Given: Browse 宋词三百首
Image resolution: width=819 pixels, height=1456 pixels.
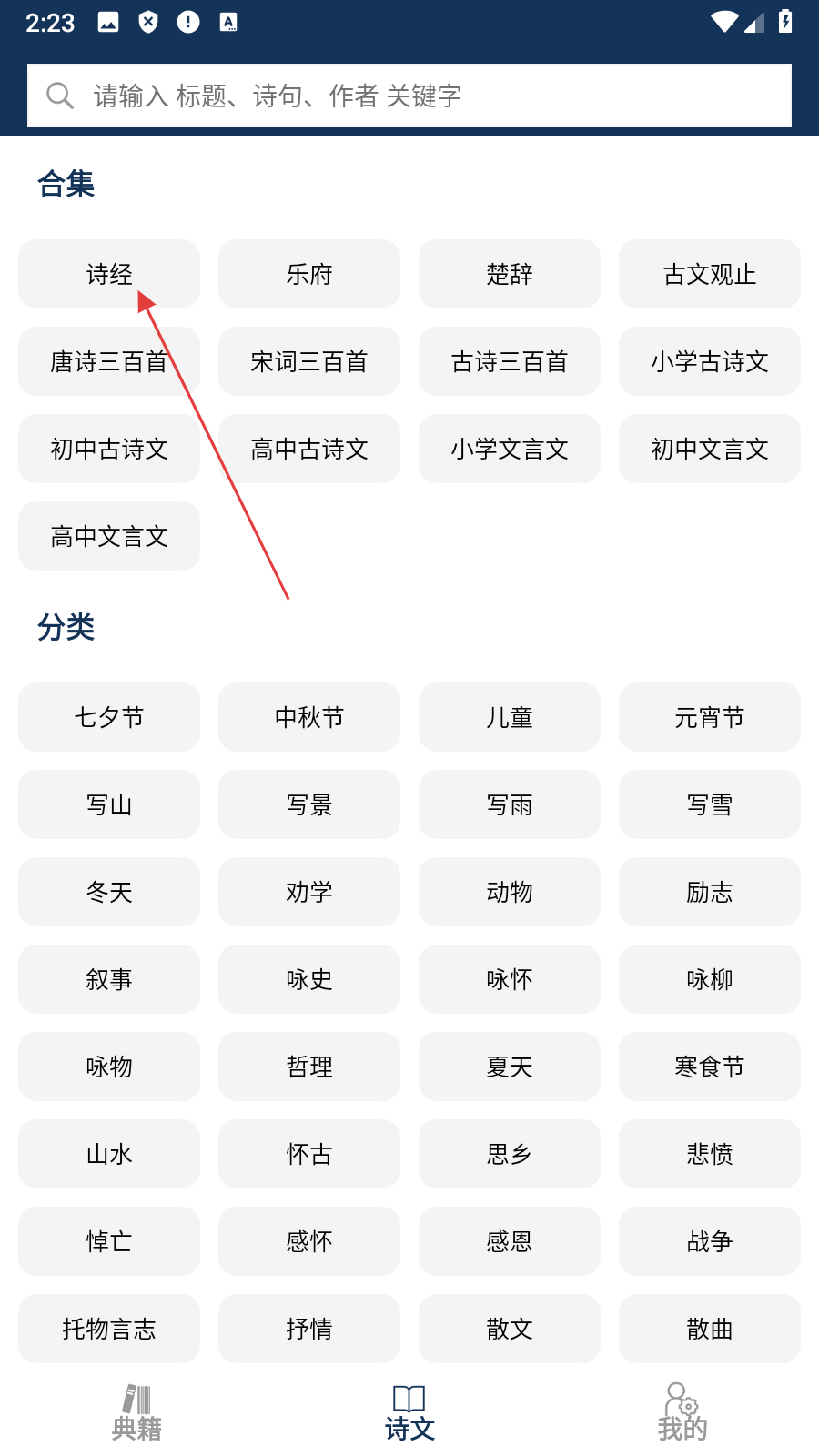Looking at the screenshot, I should [309, 361].
